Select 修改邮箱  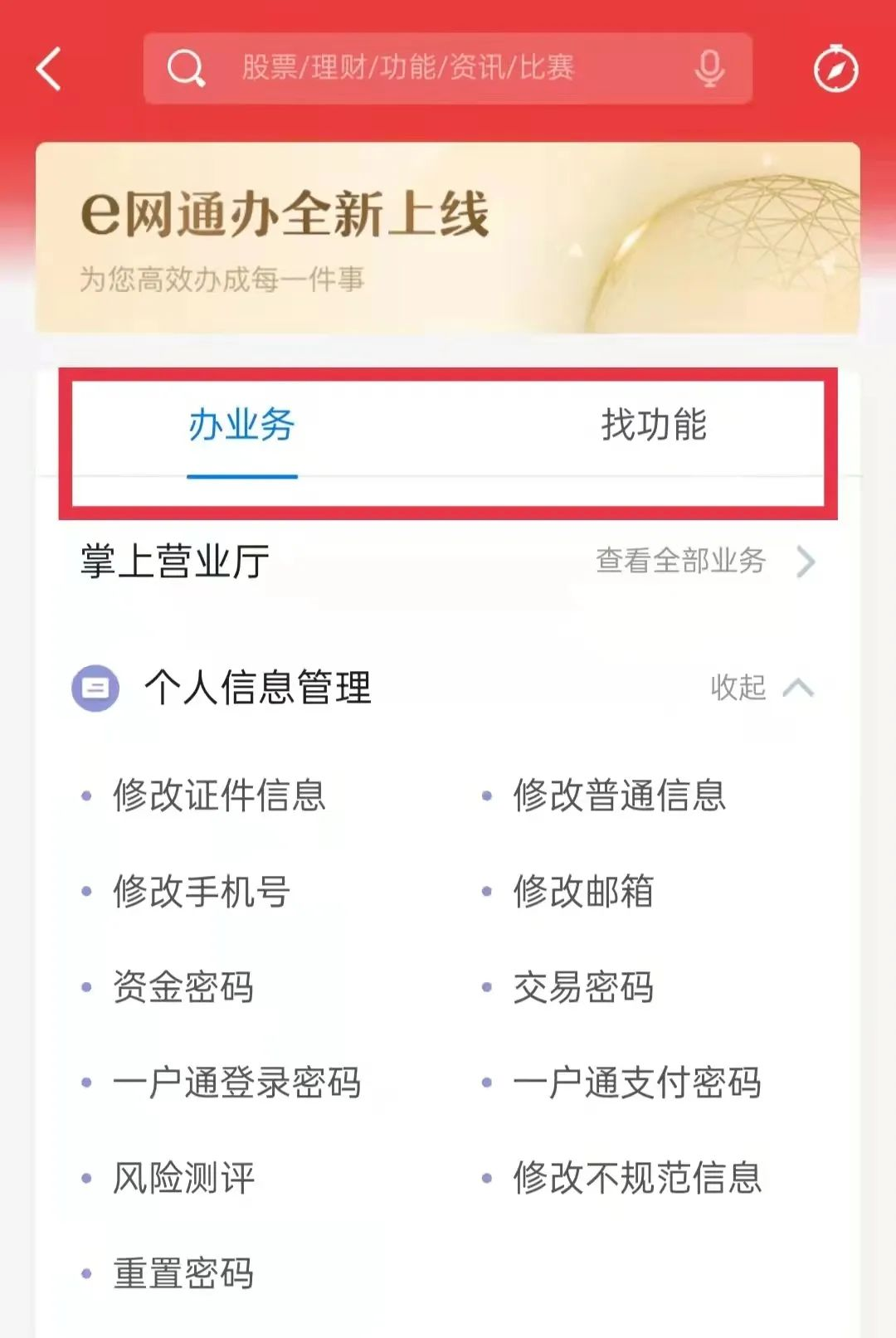click(583, 892)
